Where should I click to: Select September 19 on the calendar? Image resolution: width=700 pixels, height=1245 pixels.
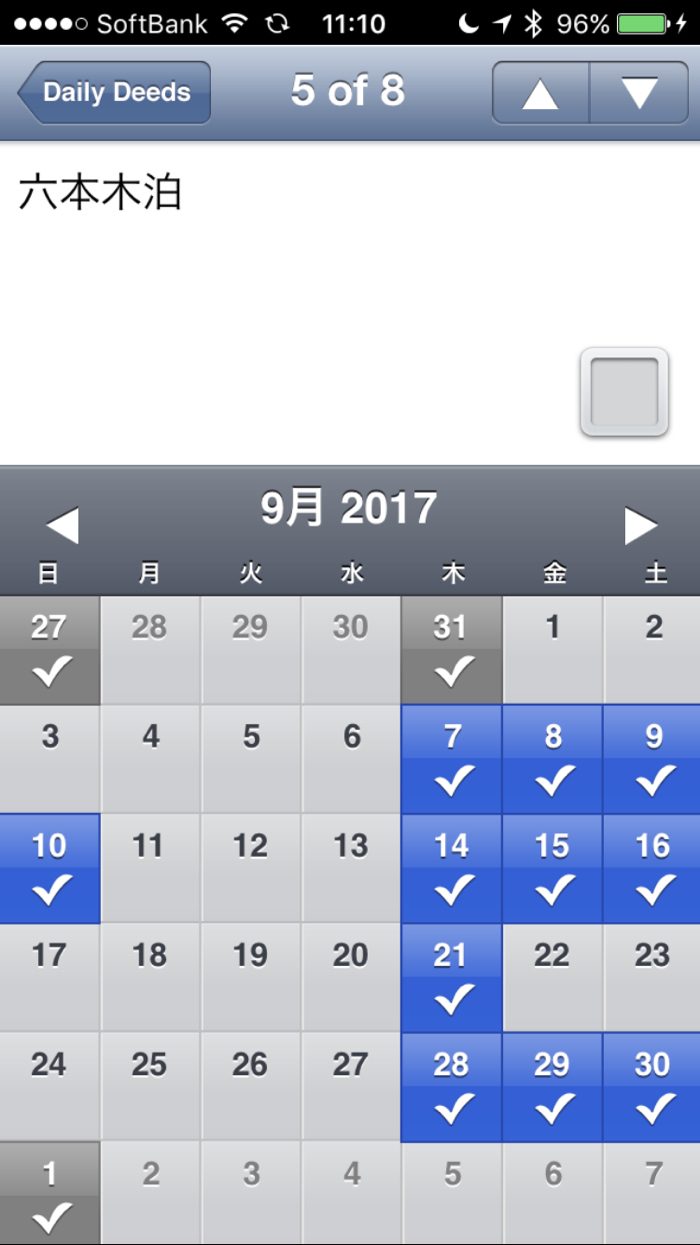pos(251,977)
